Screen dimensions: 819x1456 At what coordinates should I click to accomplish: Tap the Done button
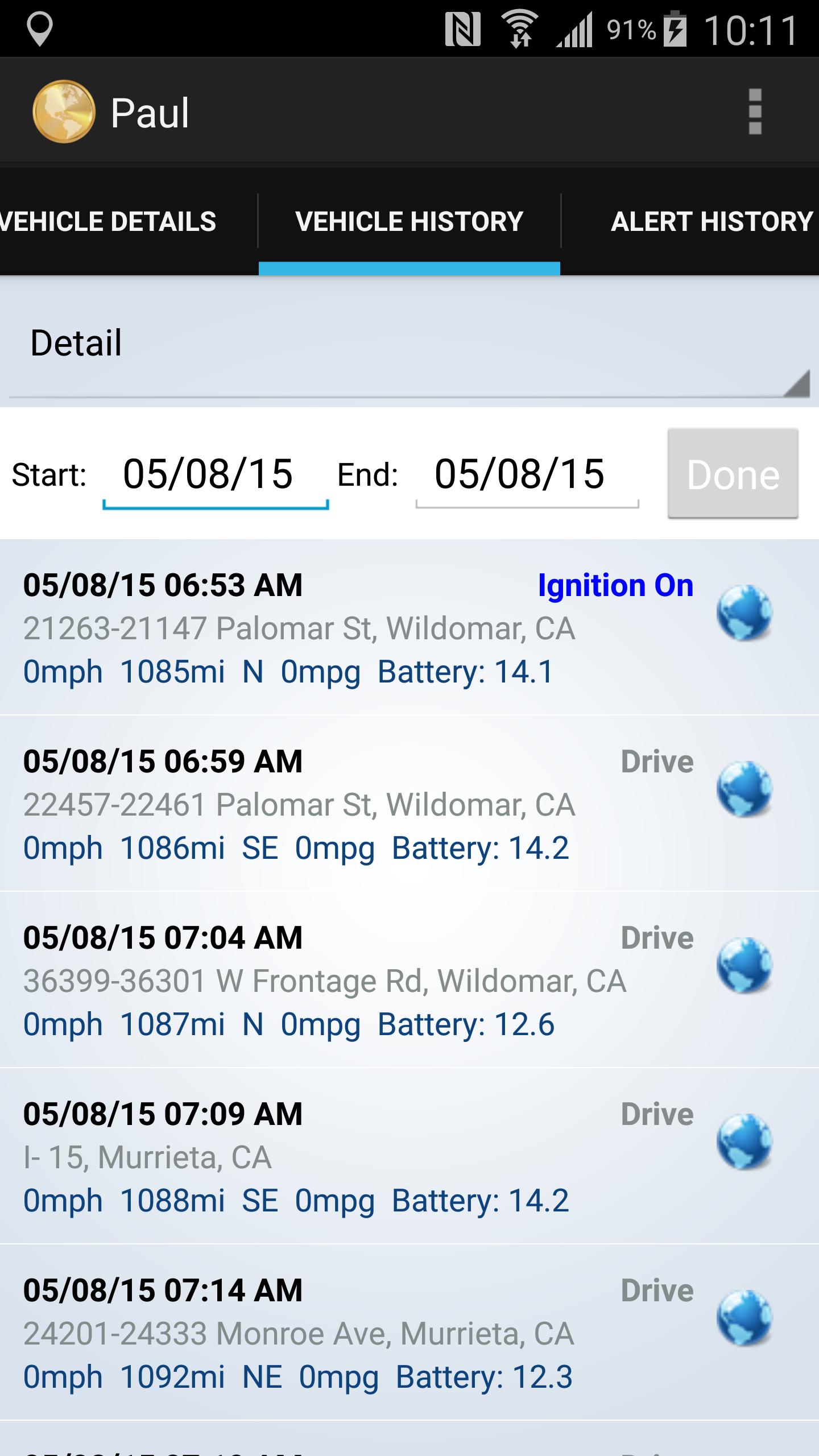pos(733,474)
